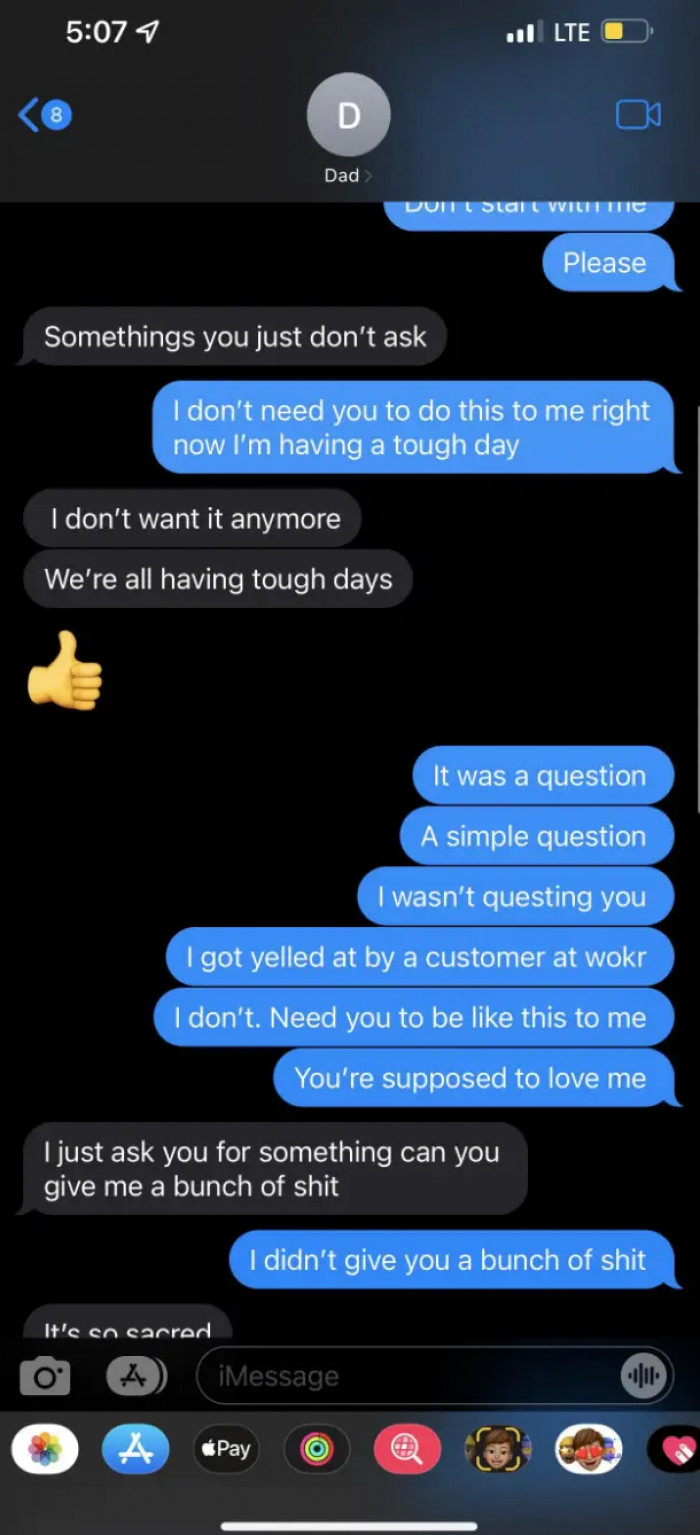Go back to the messages list
The width and height of the screenshot is (700, 1535).
tap(42, 115)
